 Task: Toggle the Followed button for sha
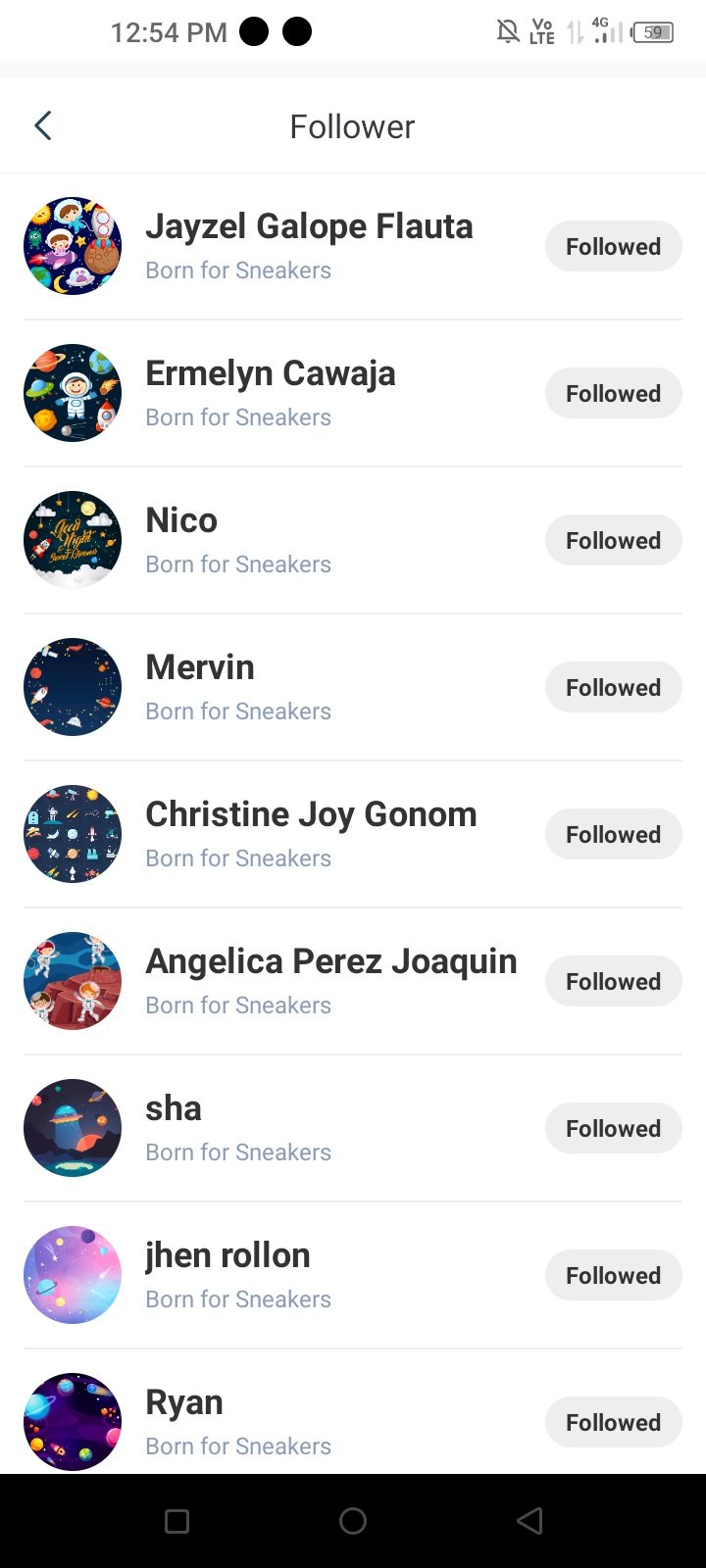(x=613, y=1129)
